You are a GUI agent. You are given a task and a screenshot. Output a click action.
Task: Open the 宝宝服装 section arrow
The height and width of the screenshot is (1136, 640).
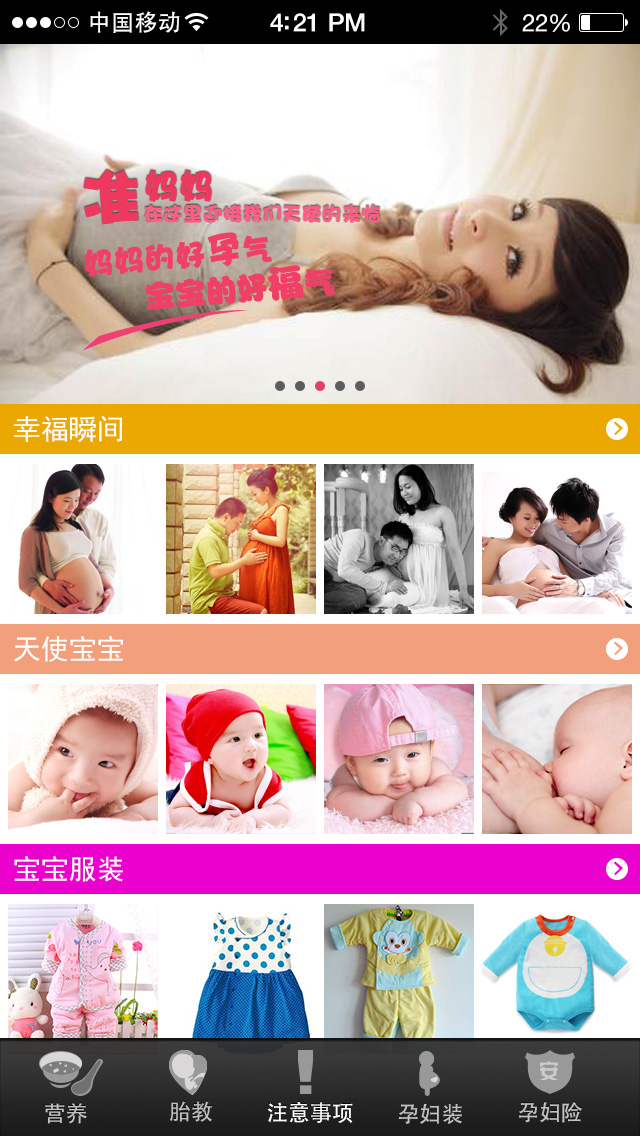point(617,869)
